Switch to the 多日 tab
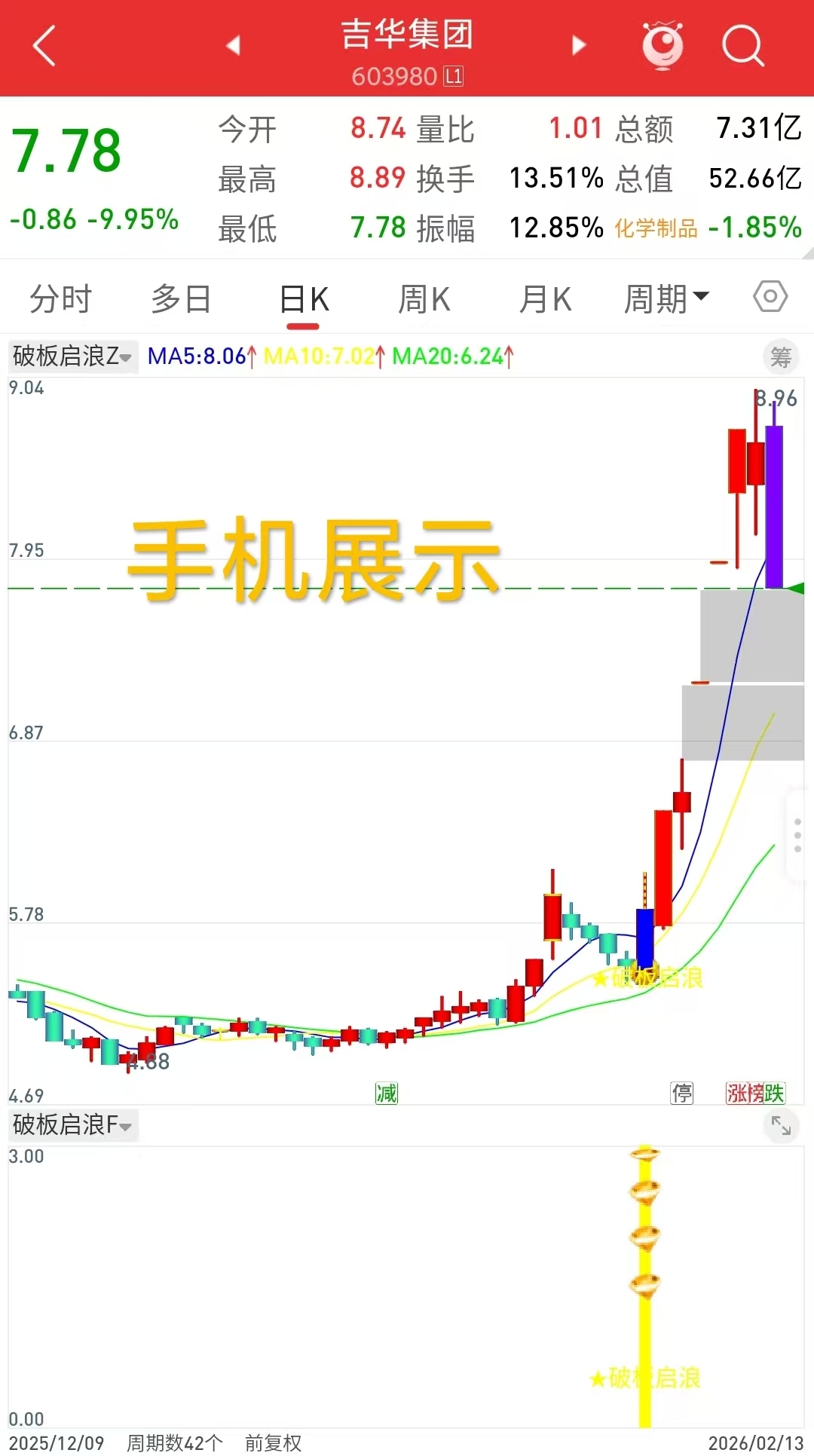 click(x=181, y=299)
